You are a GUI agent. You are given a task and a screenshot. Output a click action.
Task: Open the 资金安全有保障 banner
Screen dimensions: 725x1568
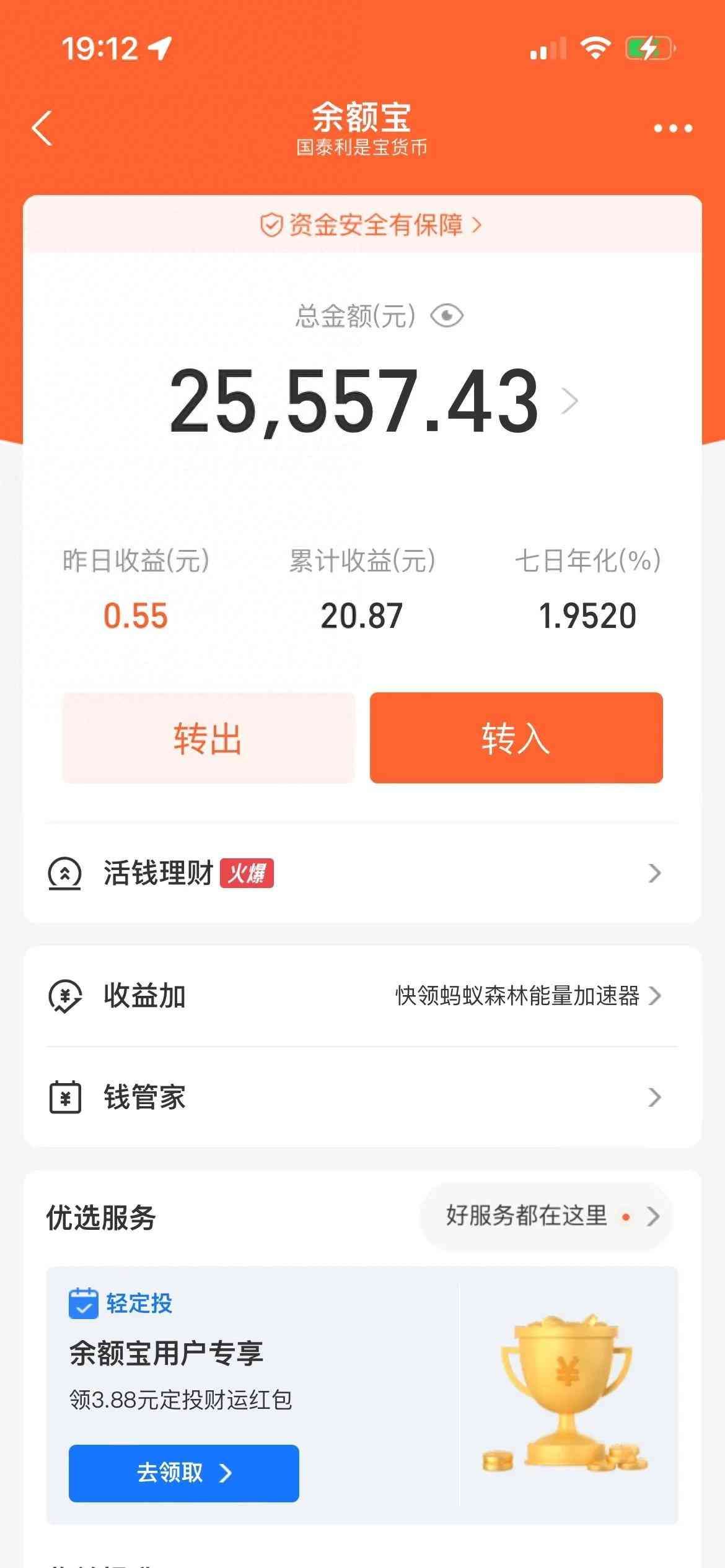370,225
